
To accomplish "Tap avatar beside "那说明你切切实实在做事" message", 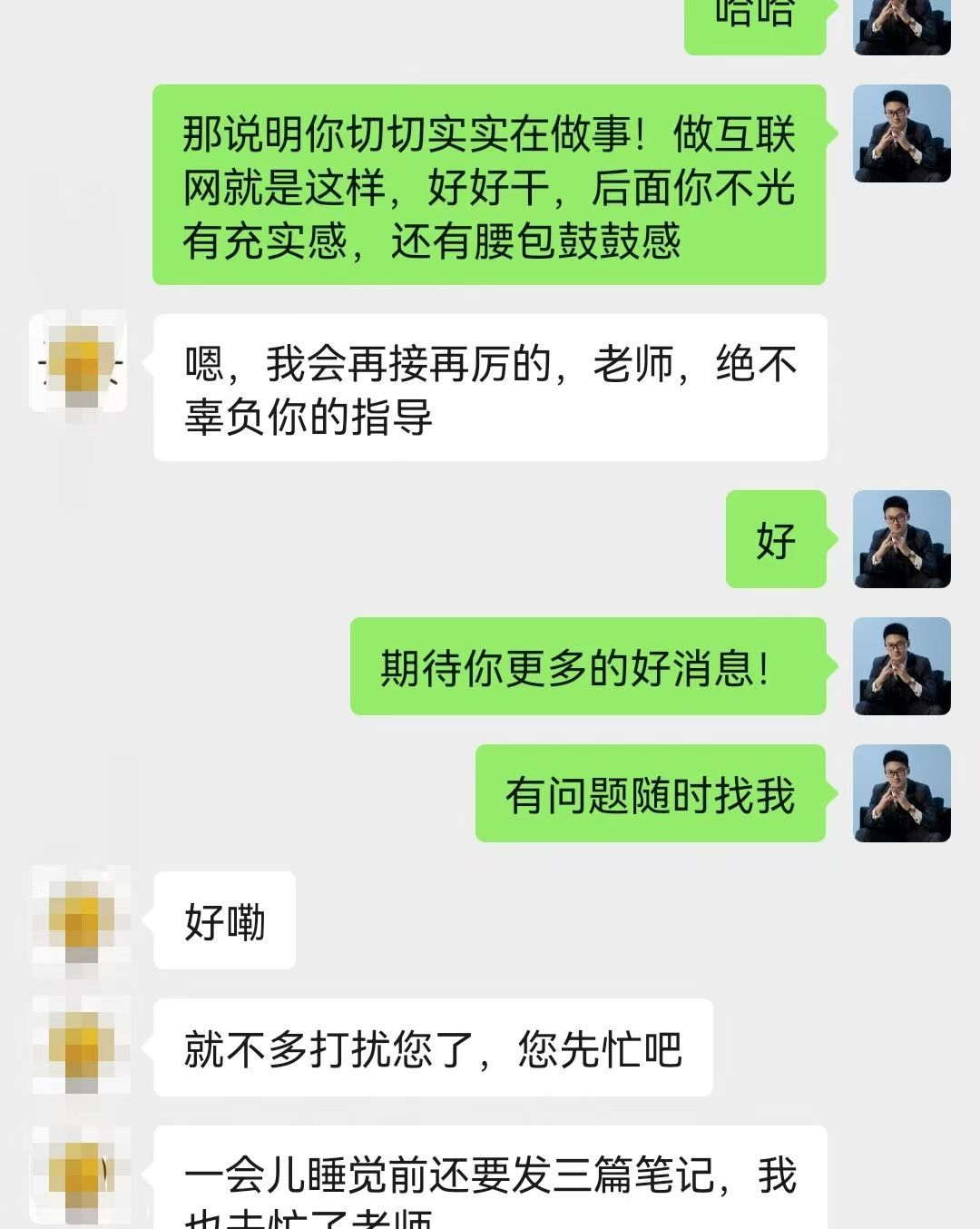I will point(902,133).
